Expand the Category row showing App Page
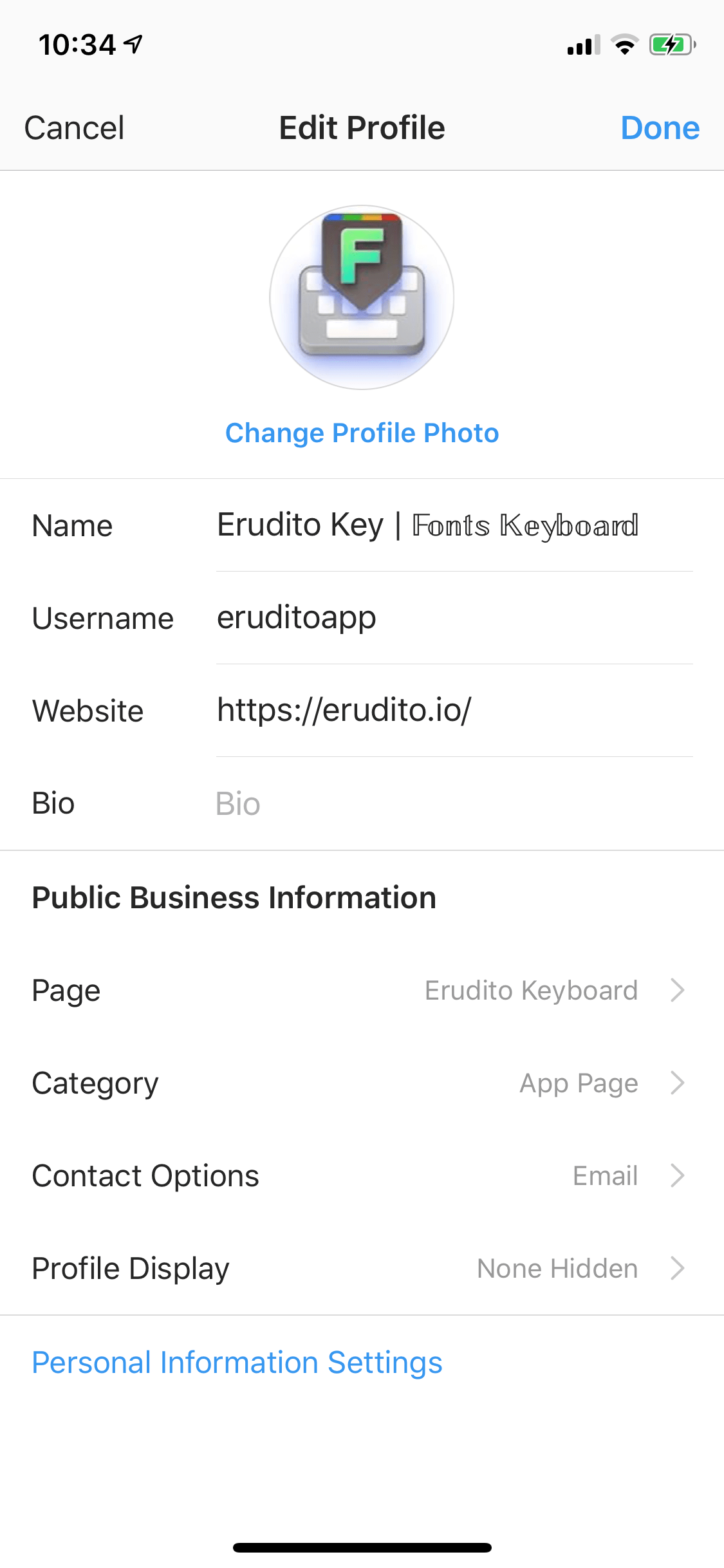 click(x=677, y=1083)
